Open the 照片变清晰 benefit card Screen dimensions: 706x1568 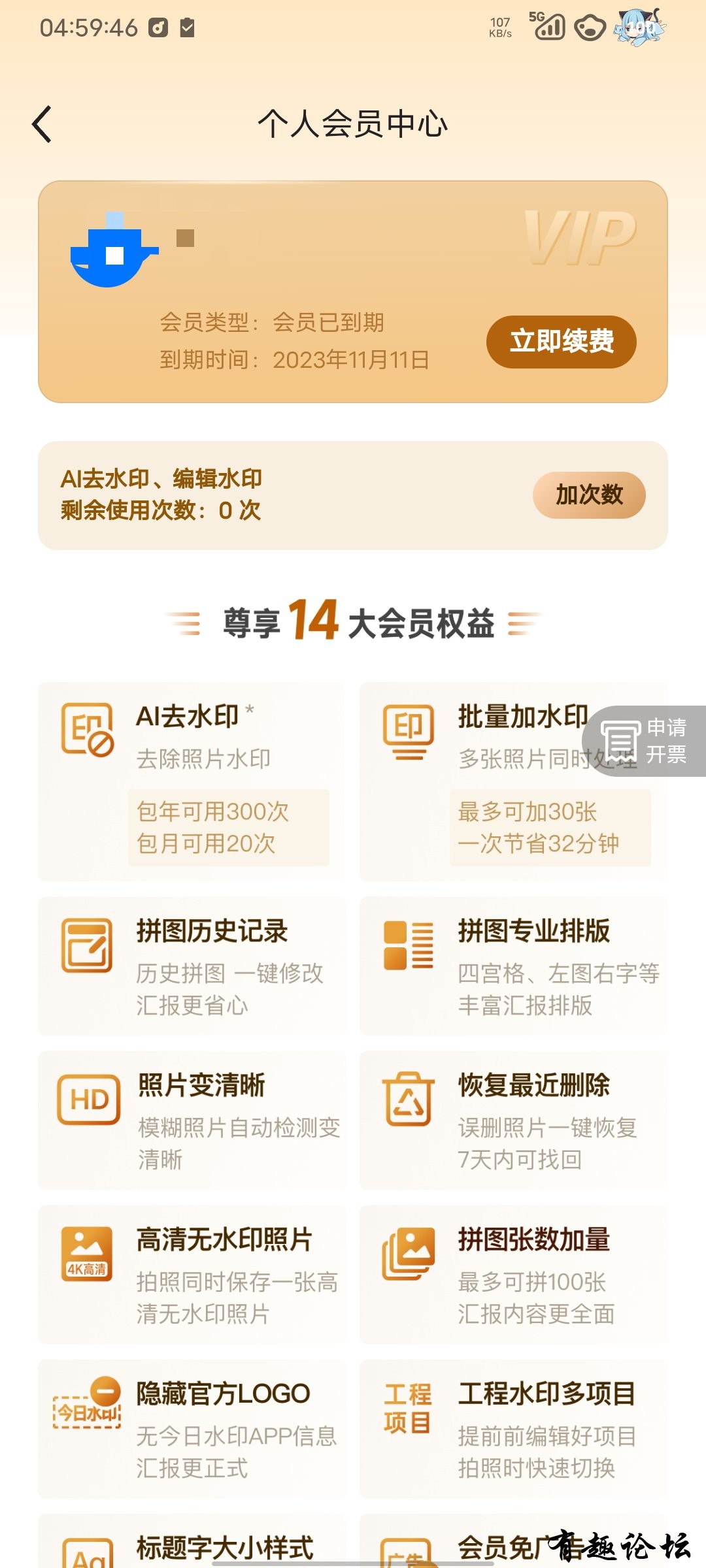click(191, 1120)
